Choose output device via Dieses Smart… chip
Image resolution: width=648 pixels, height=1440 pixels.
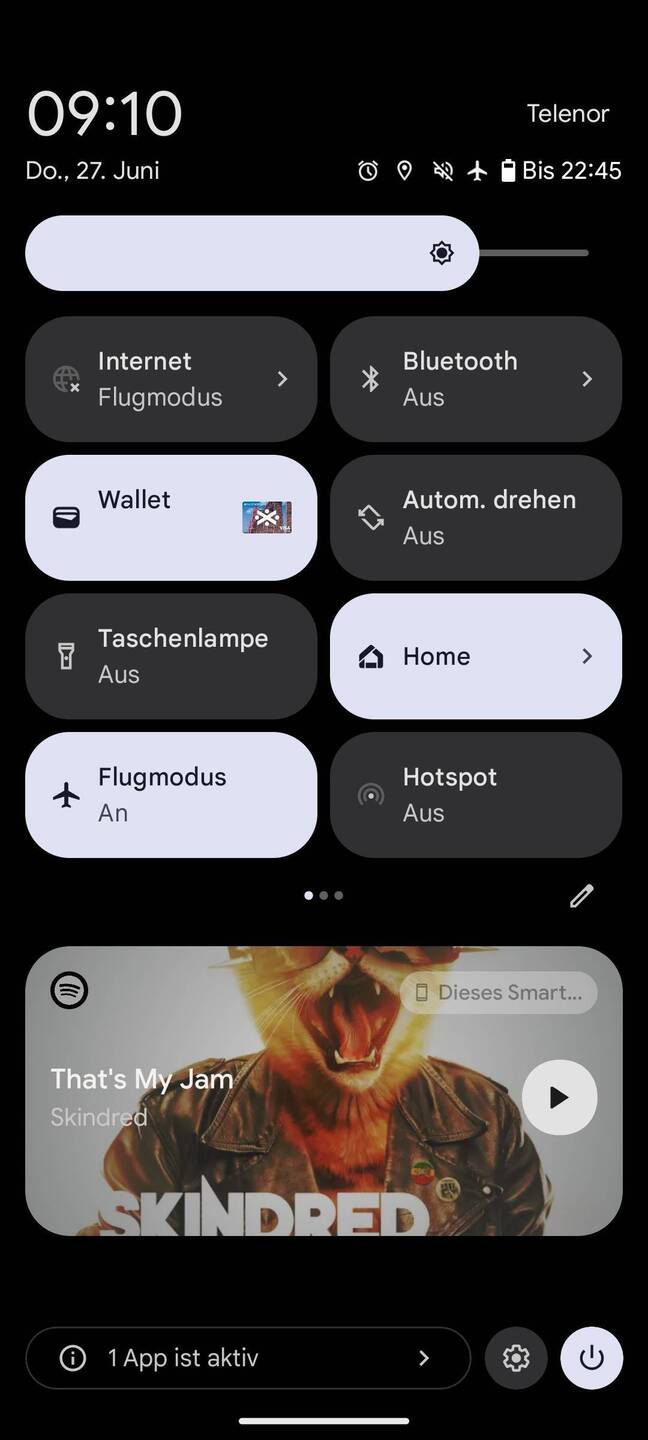pyautogui.click(x=498, y=993)
